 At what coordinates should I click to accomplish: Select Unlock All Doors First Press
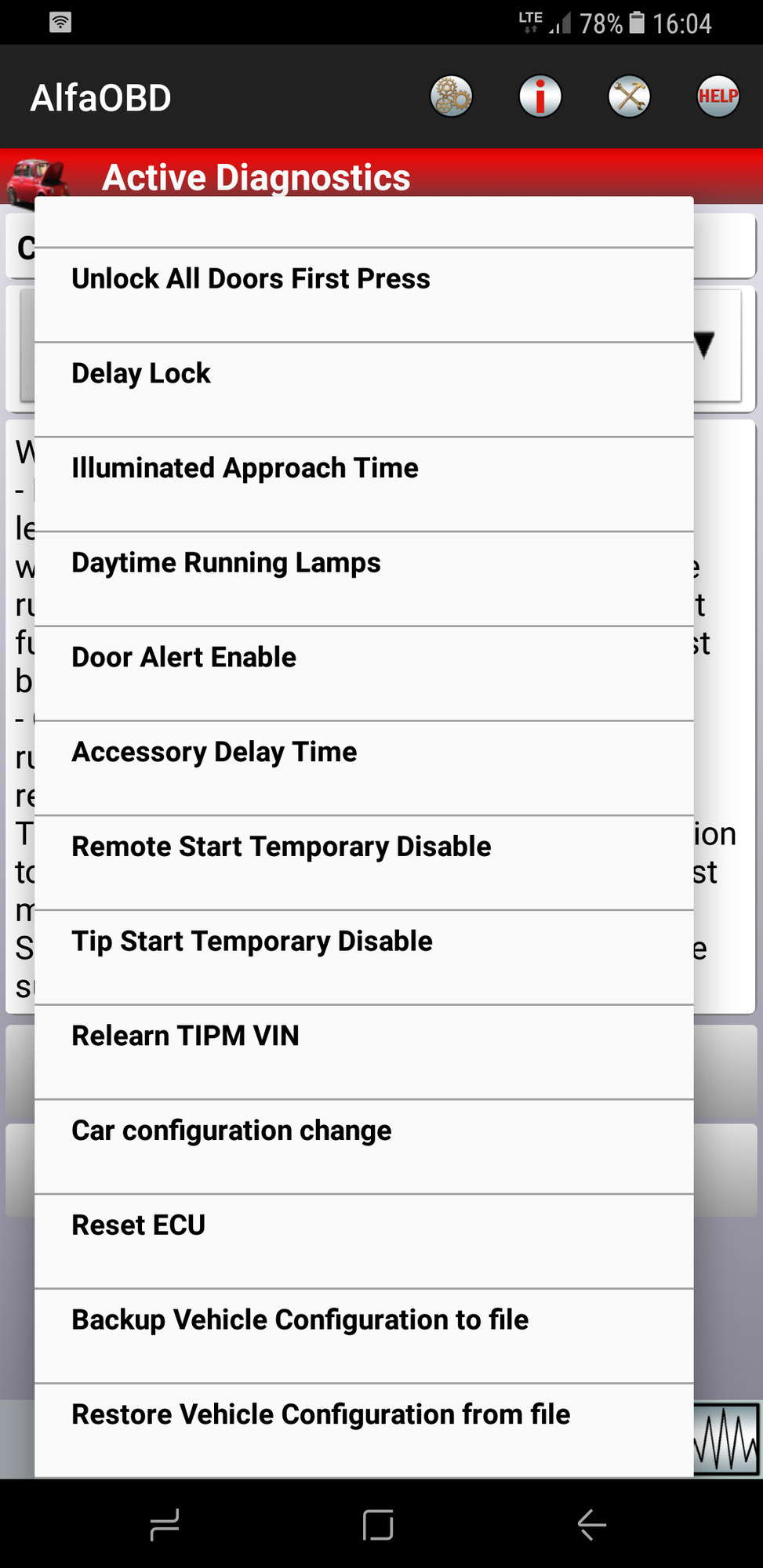(364, 295)
